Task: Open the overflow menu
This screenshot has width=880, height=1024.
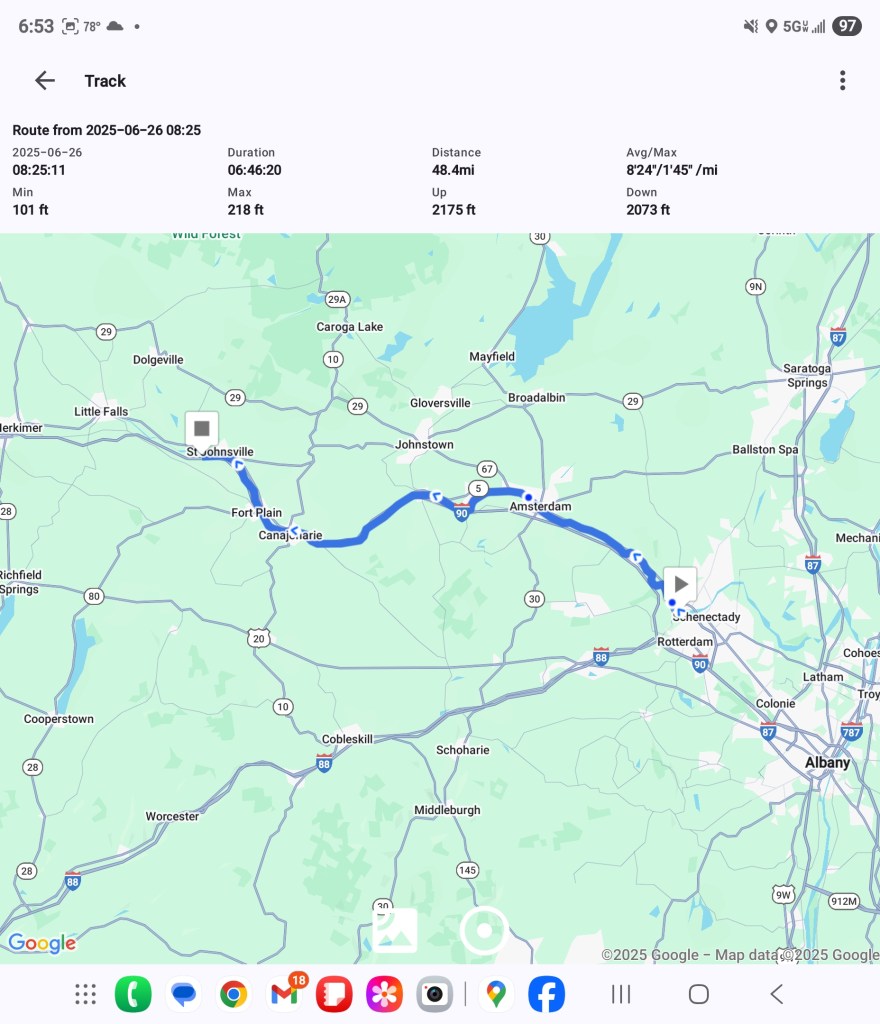Action: (843, 81)
